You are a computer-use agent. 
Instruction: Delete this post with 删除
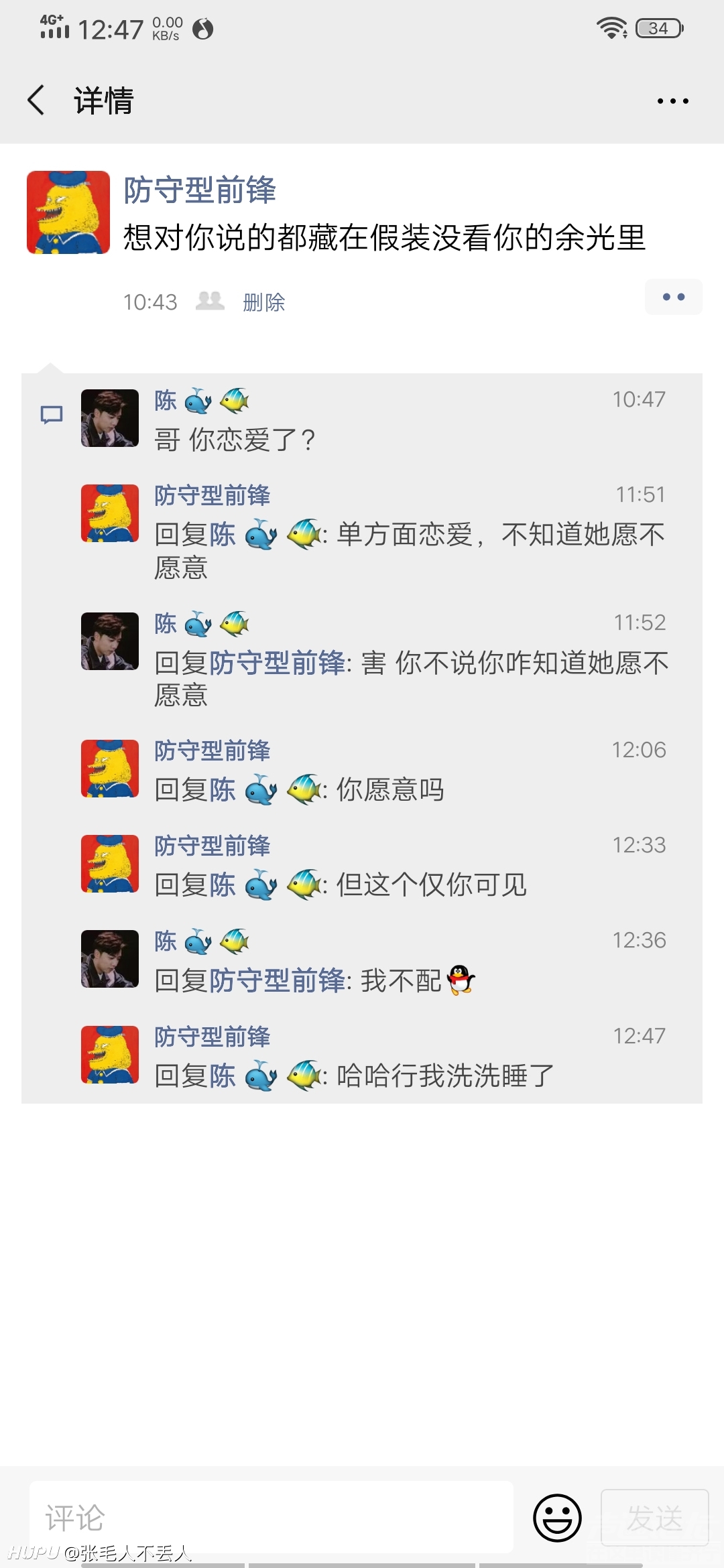coord(264,302)
